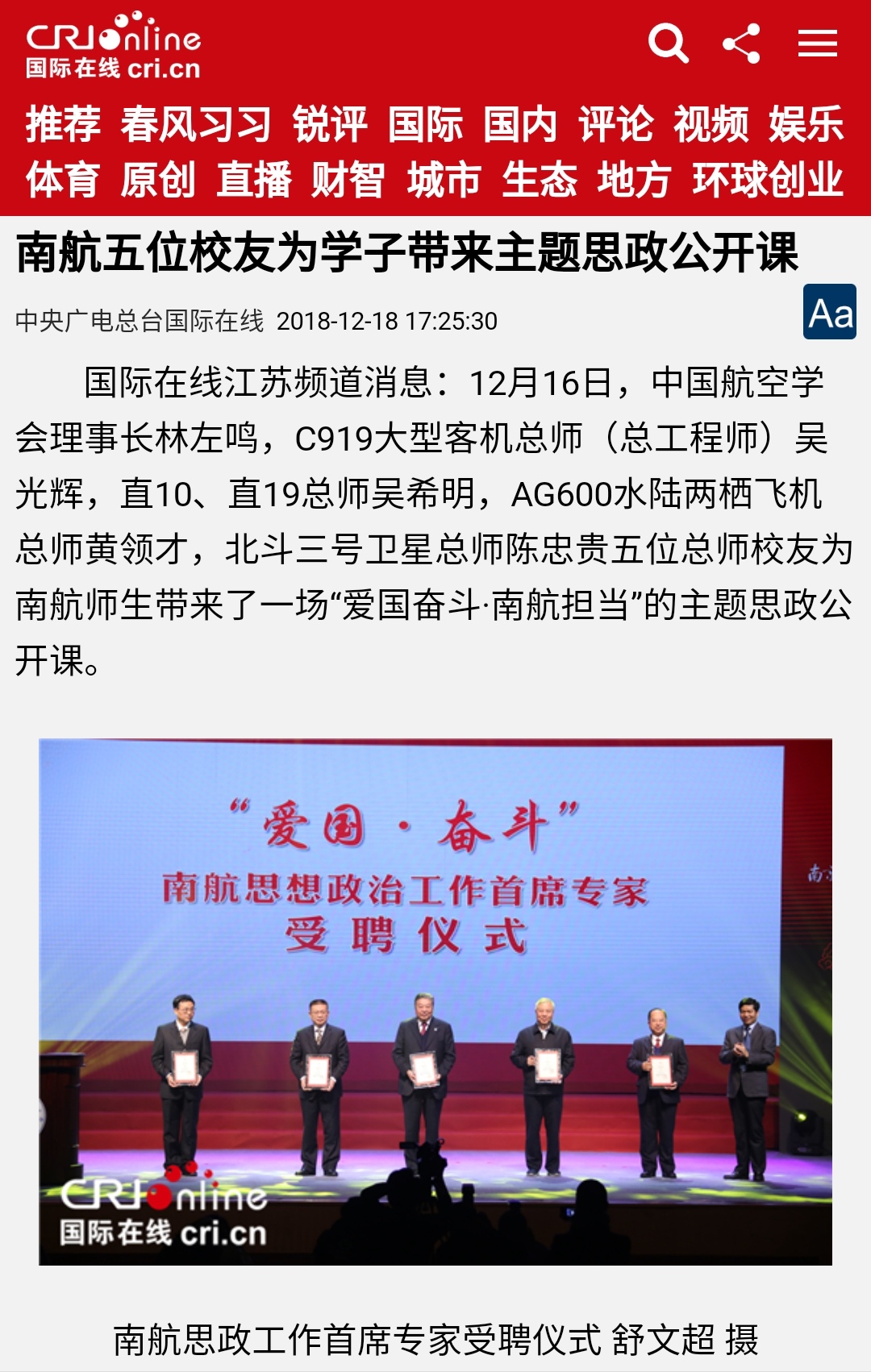Switch to 视频 channel

(711, 124)
